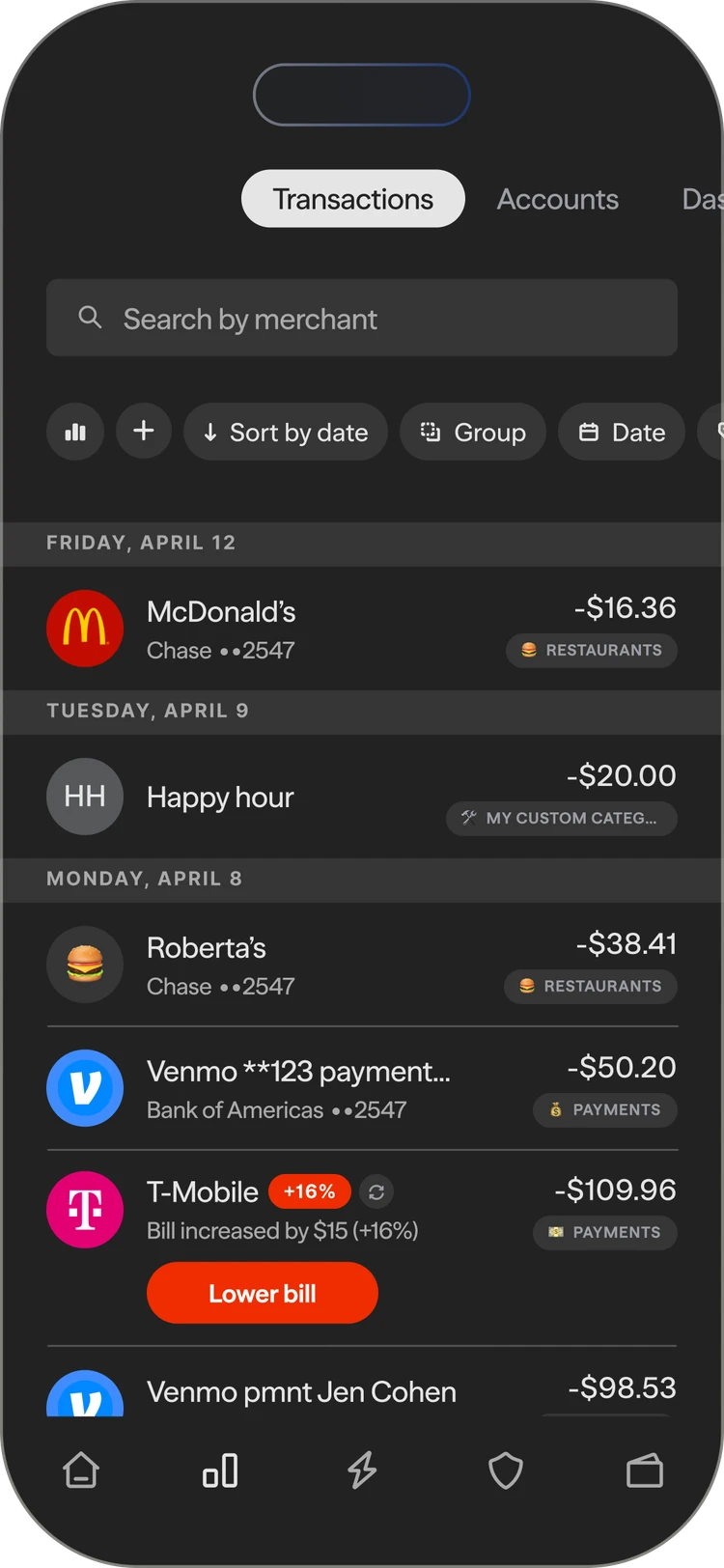Open the Venmo **123 payment transaction
The width and height of the screenshot is (724, 1568).
point(362,1088)
